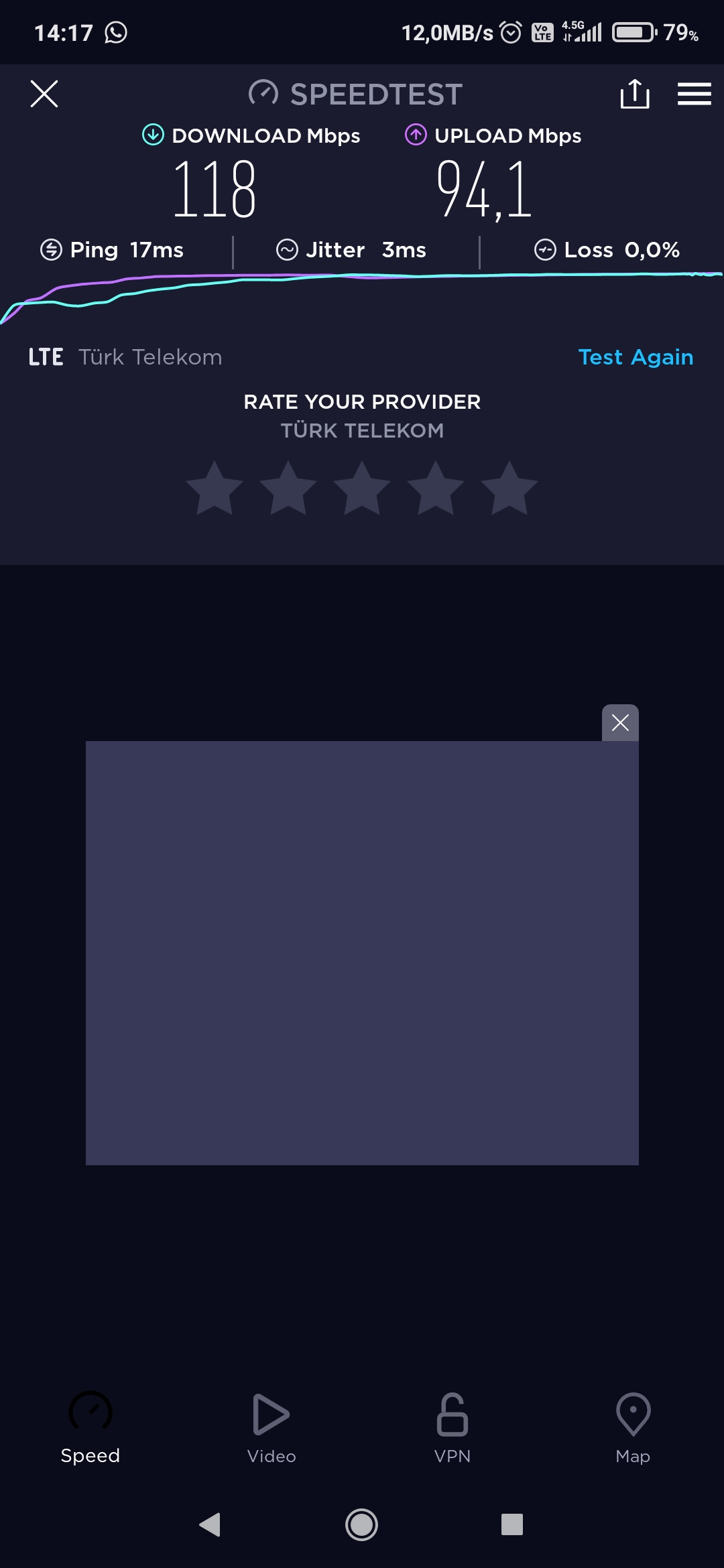Tap Test Again to rerun
724x1568 pixels.
coord(636,357)
